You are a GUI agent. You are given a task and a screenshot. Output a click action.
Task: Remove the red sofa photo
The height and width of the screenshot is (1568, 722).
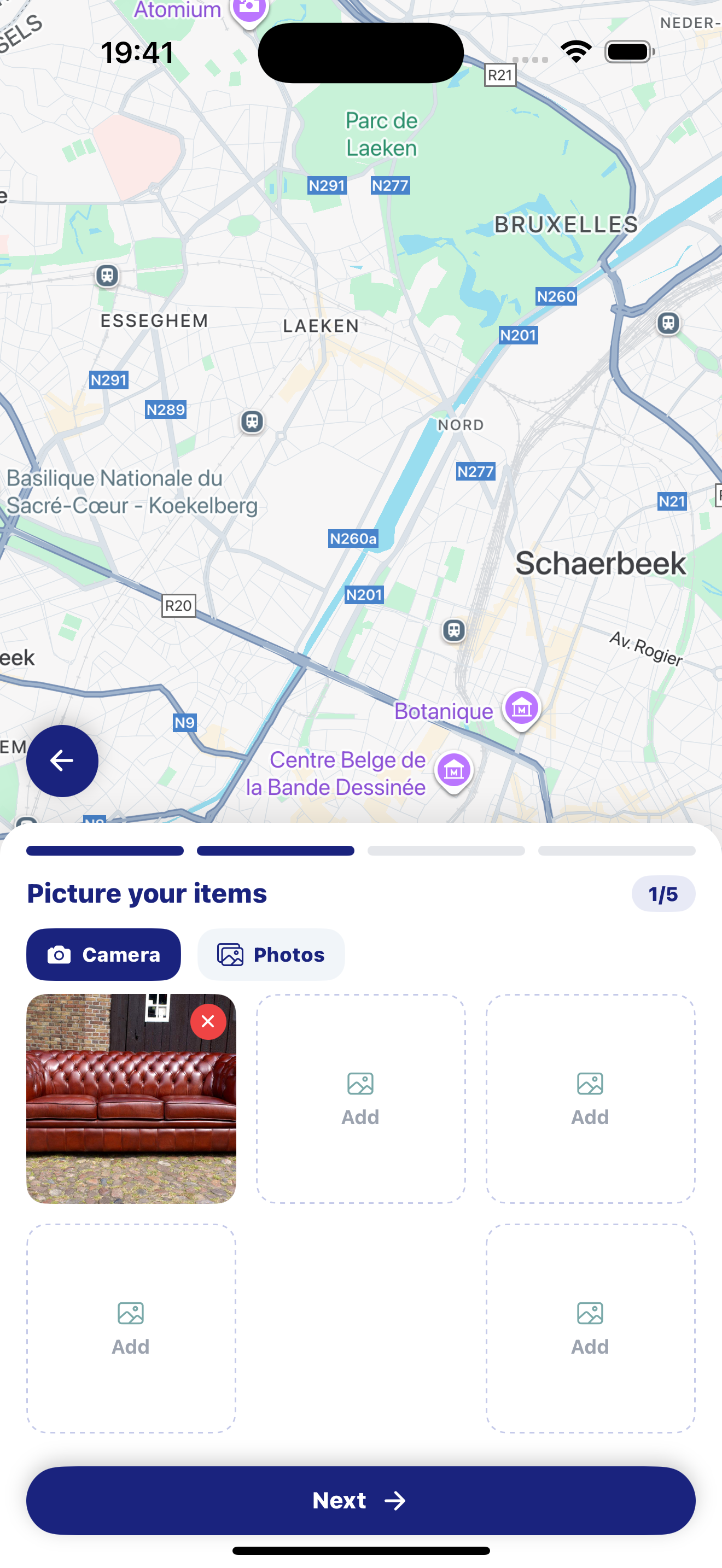point(208,1021)
